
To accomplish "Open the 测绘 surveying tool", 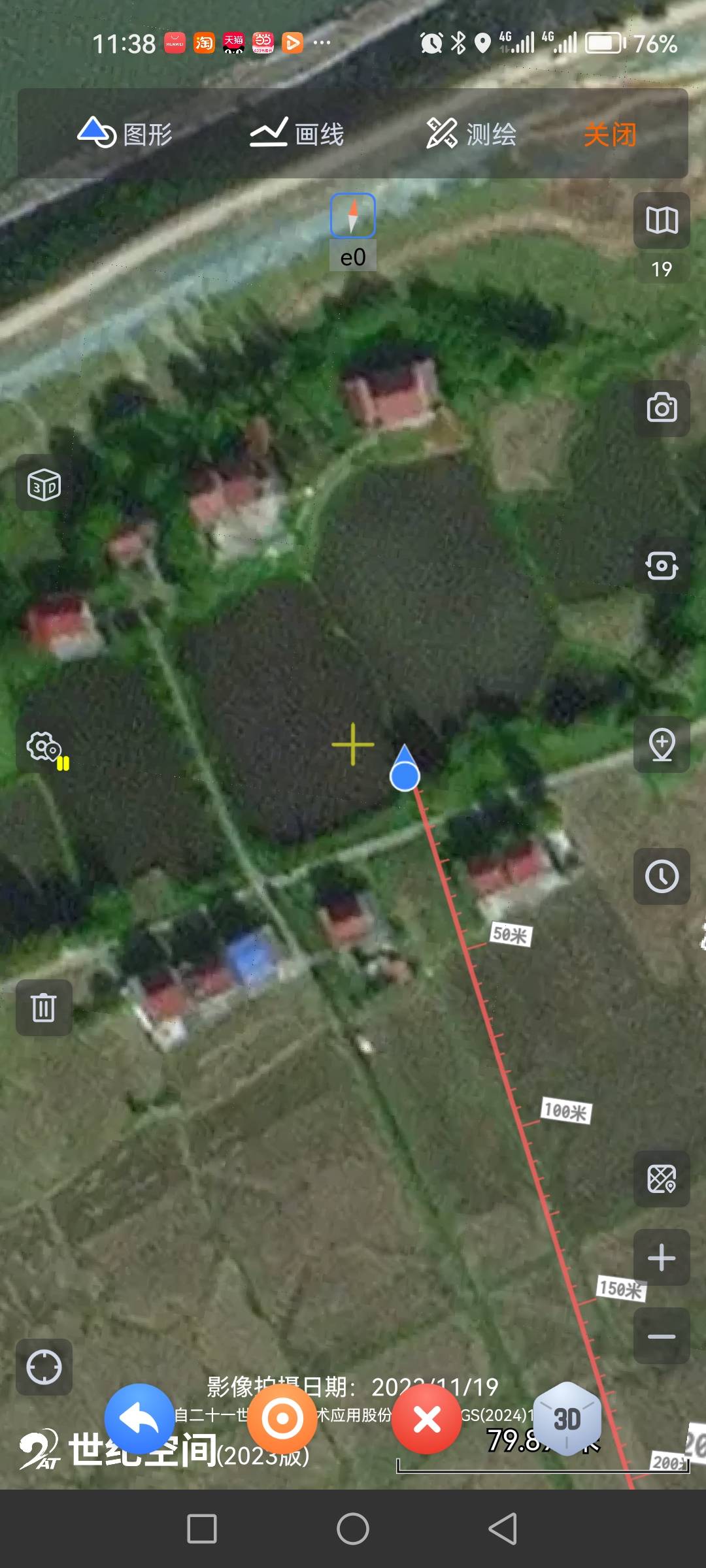I will coord(471,134).
